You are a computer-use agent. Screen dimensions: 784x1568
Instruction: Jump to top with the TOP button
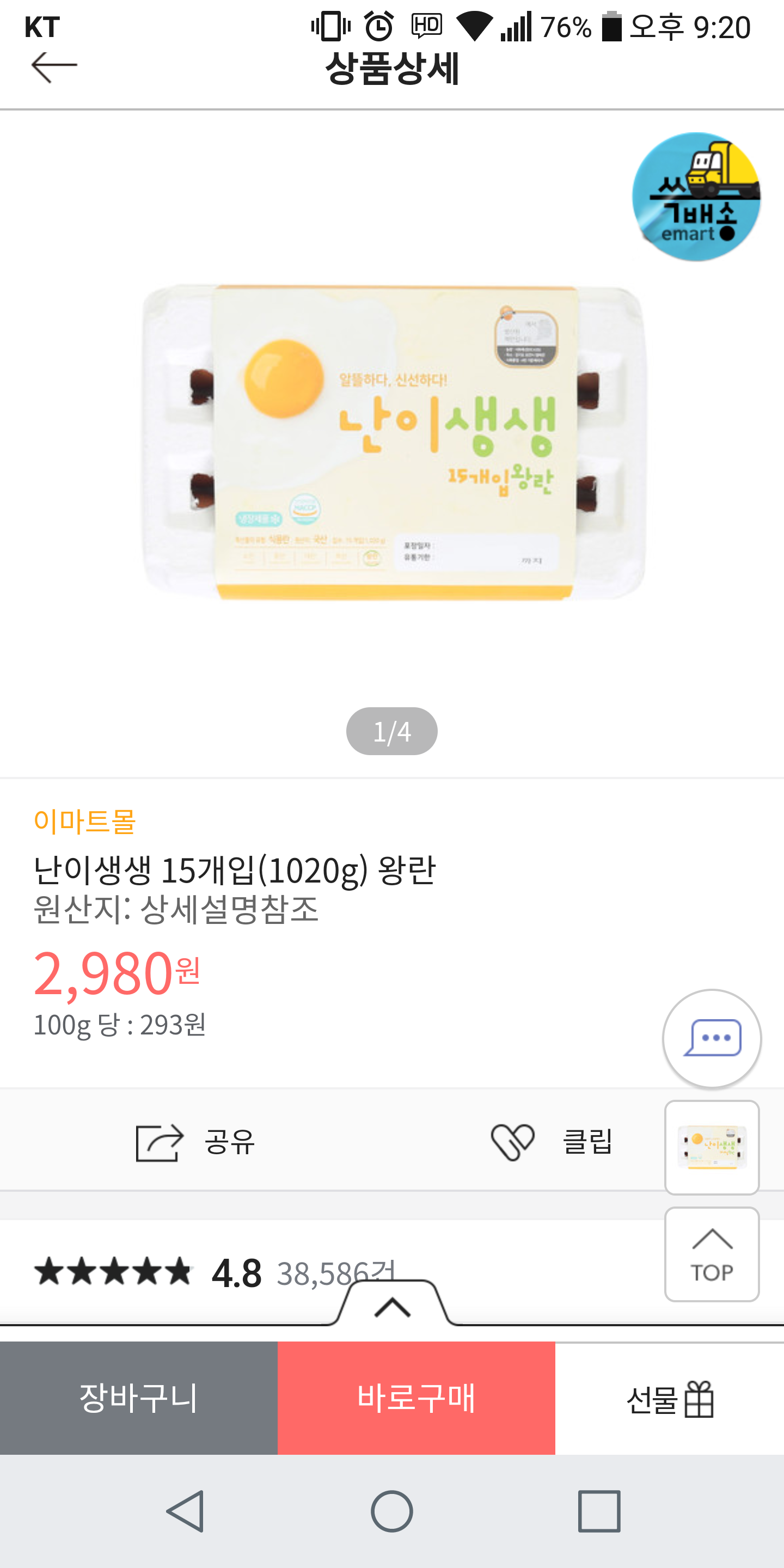click(x=712, y=1255)
